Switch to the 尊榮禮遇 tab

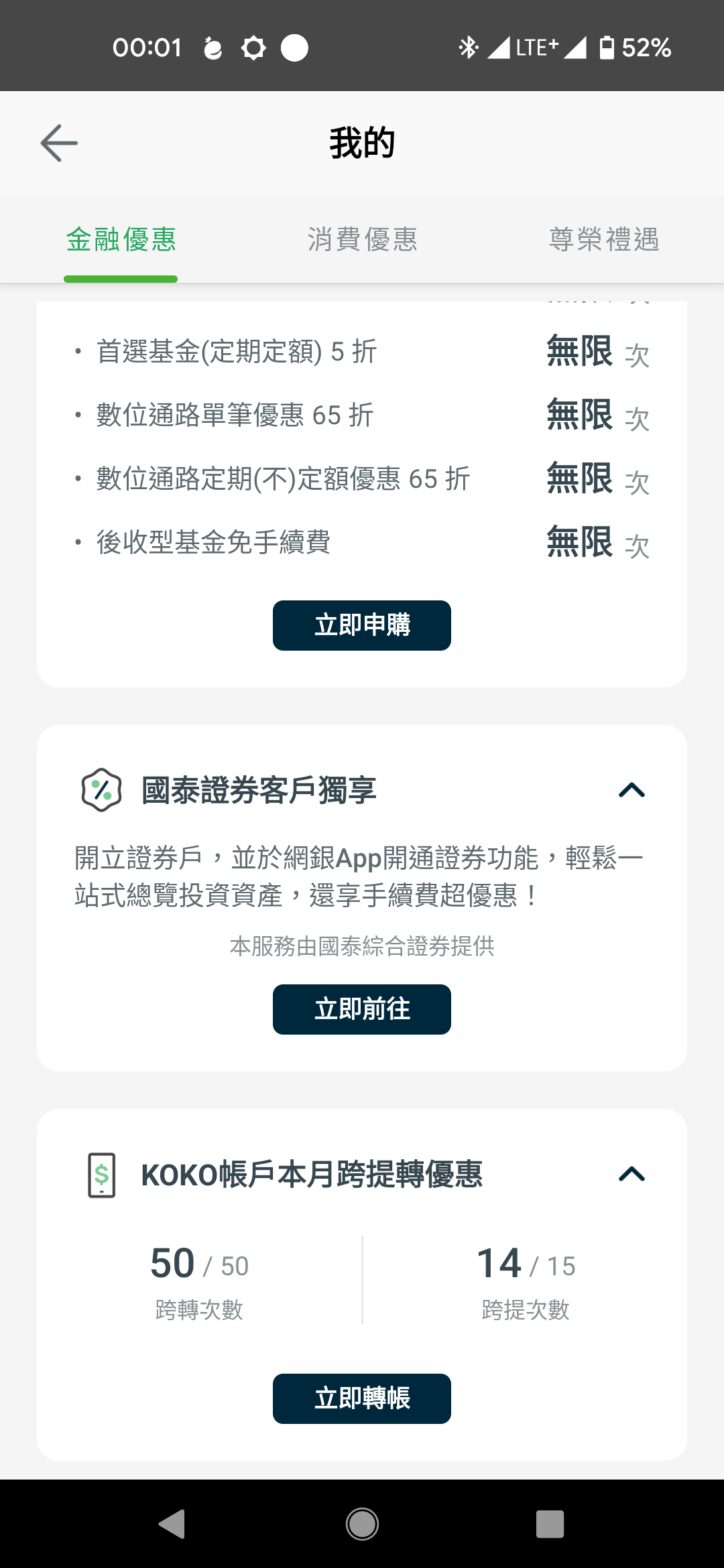tap(603, 239)
